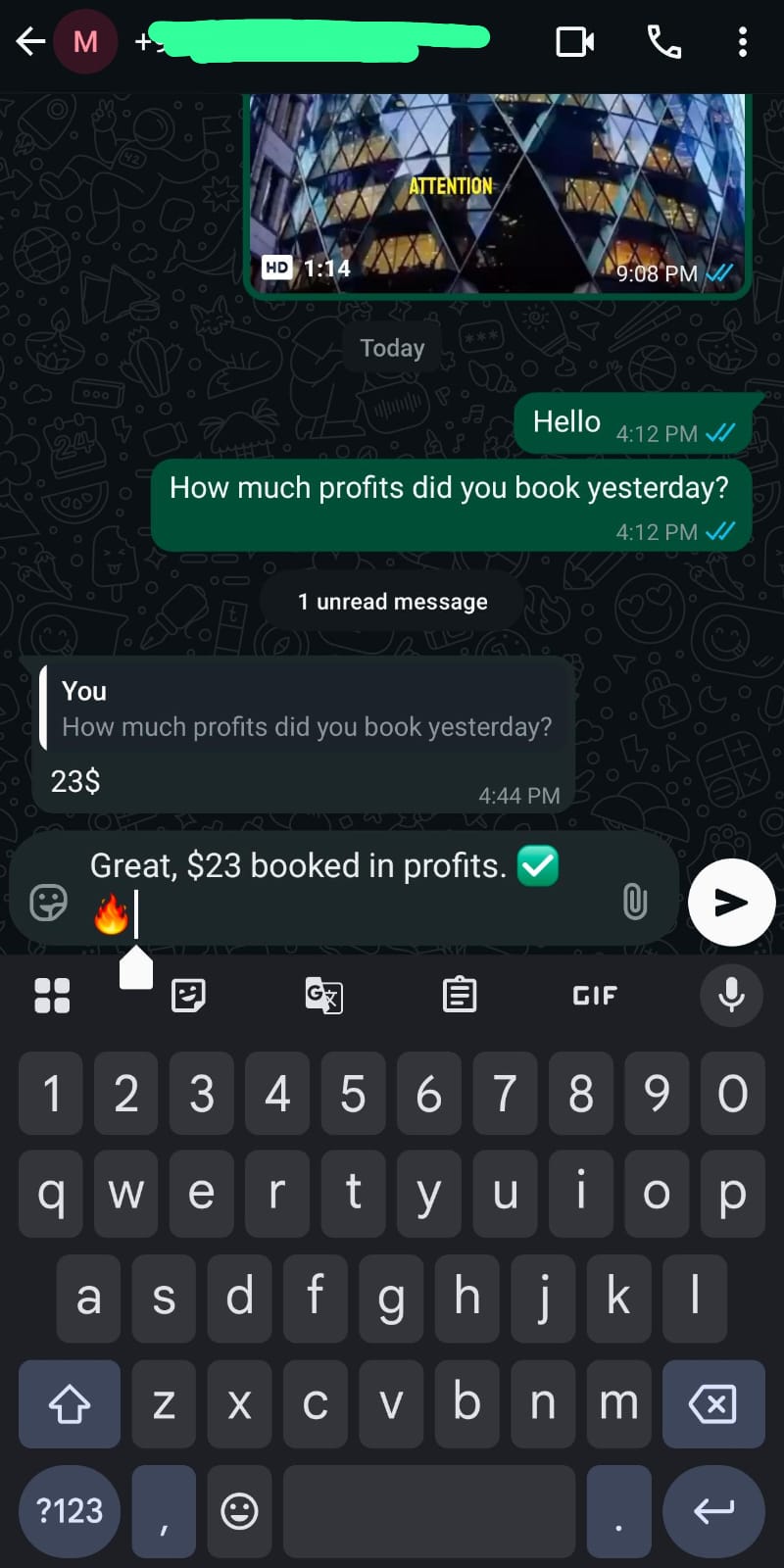Start a voice call

[663, 41]
